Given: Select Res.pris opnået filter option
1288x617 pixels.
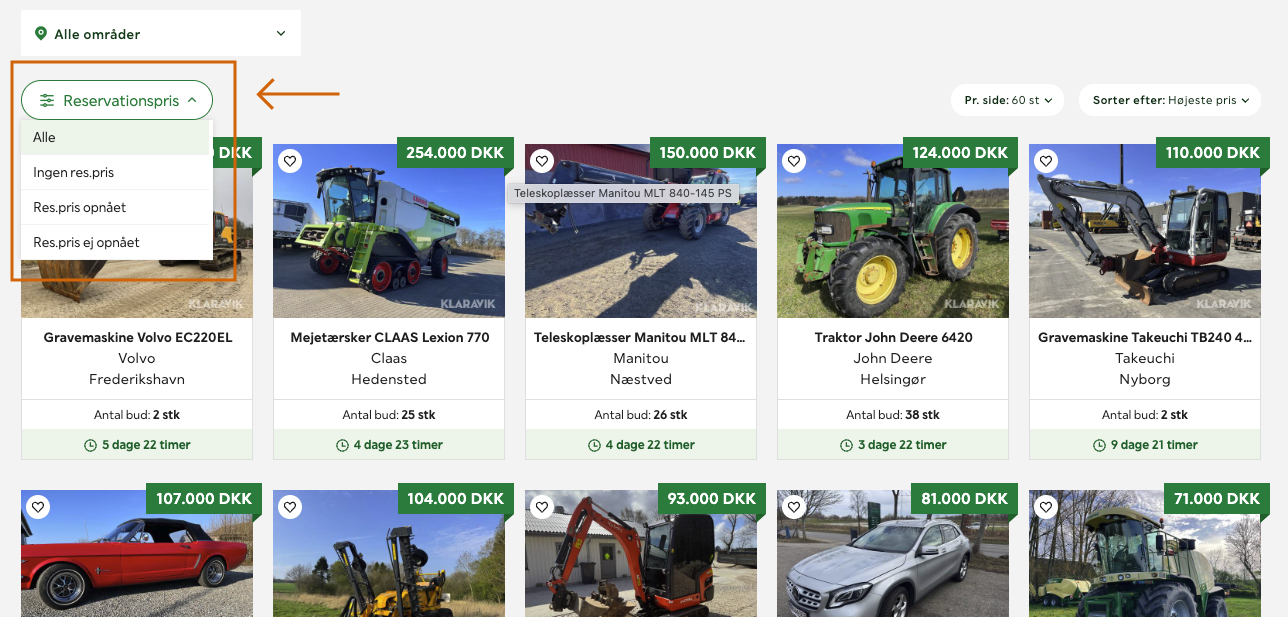Looking at the screenshot, I should [x=115, y=208].
